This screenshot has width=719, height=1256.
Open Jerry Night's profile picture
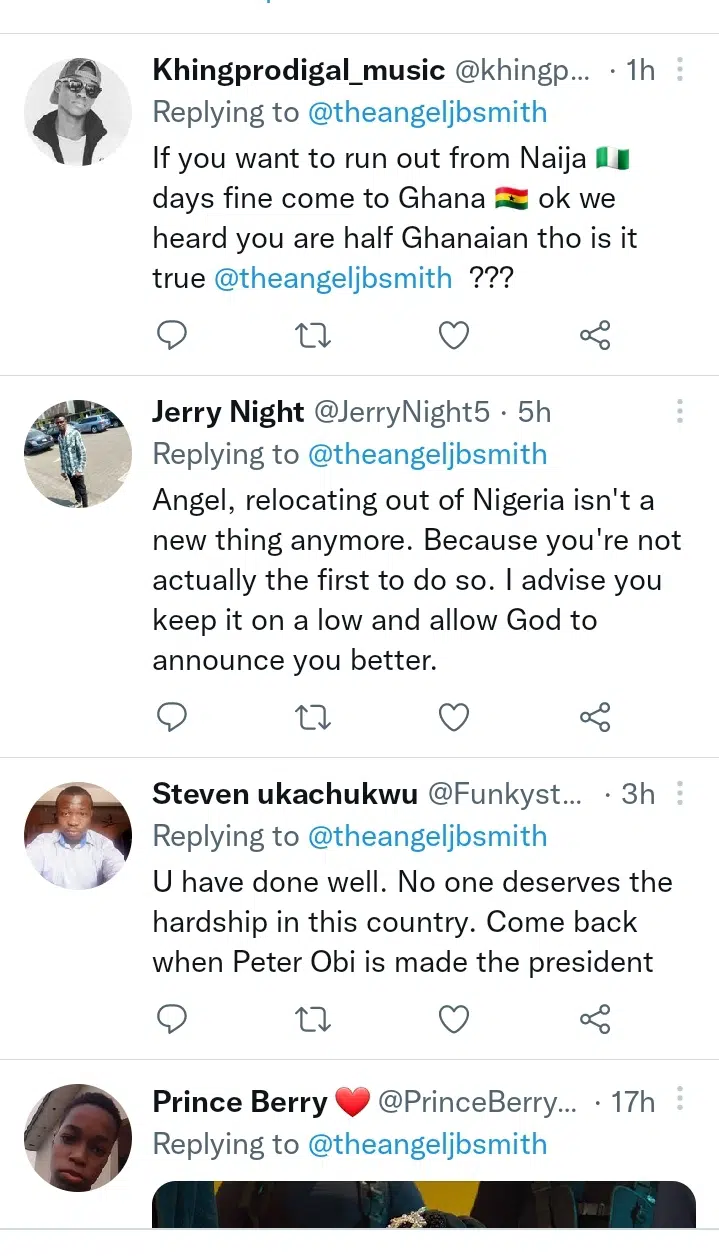click(78, 453)
